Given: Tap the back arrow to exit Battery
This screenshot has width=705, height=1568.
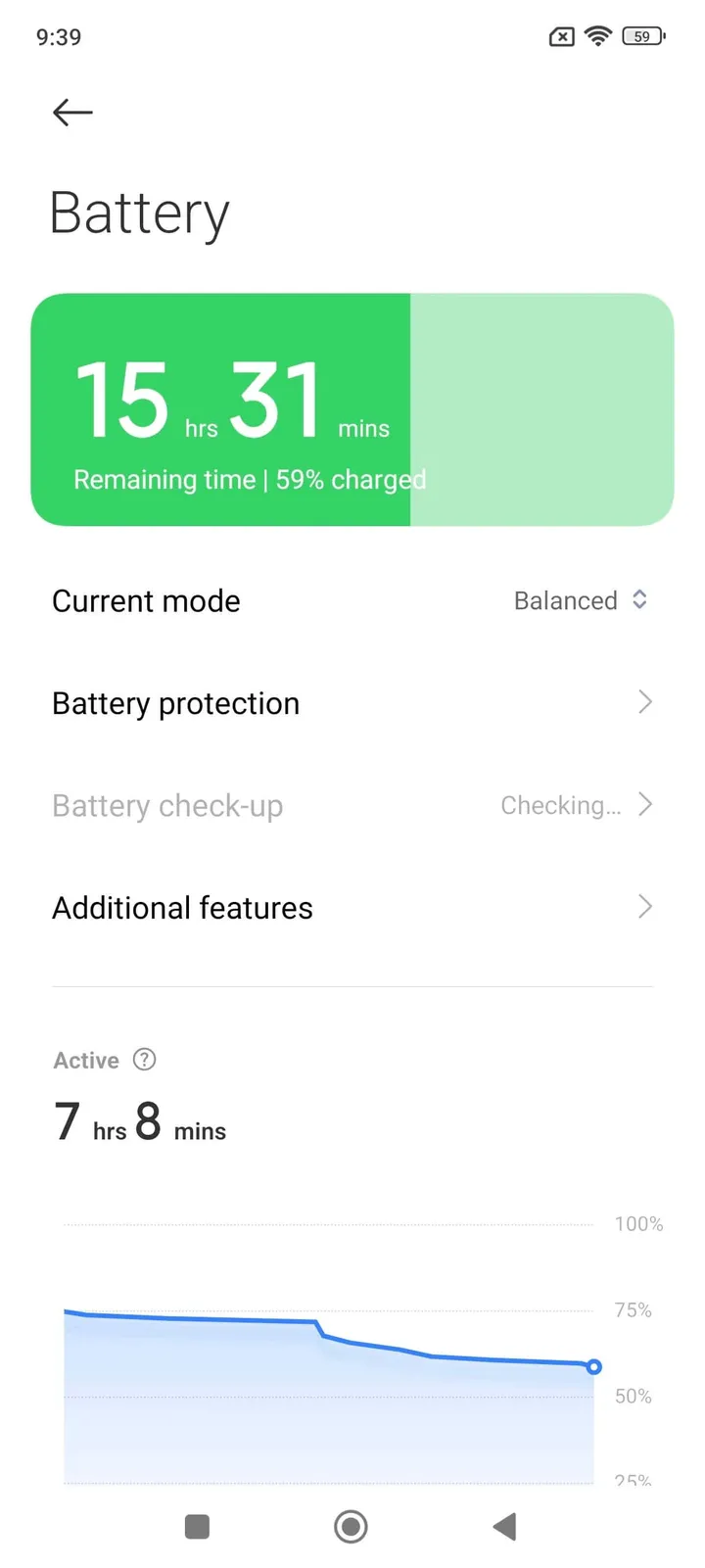Looking at the screenshot, I should tap(71, 113).
